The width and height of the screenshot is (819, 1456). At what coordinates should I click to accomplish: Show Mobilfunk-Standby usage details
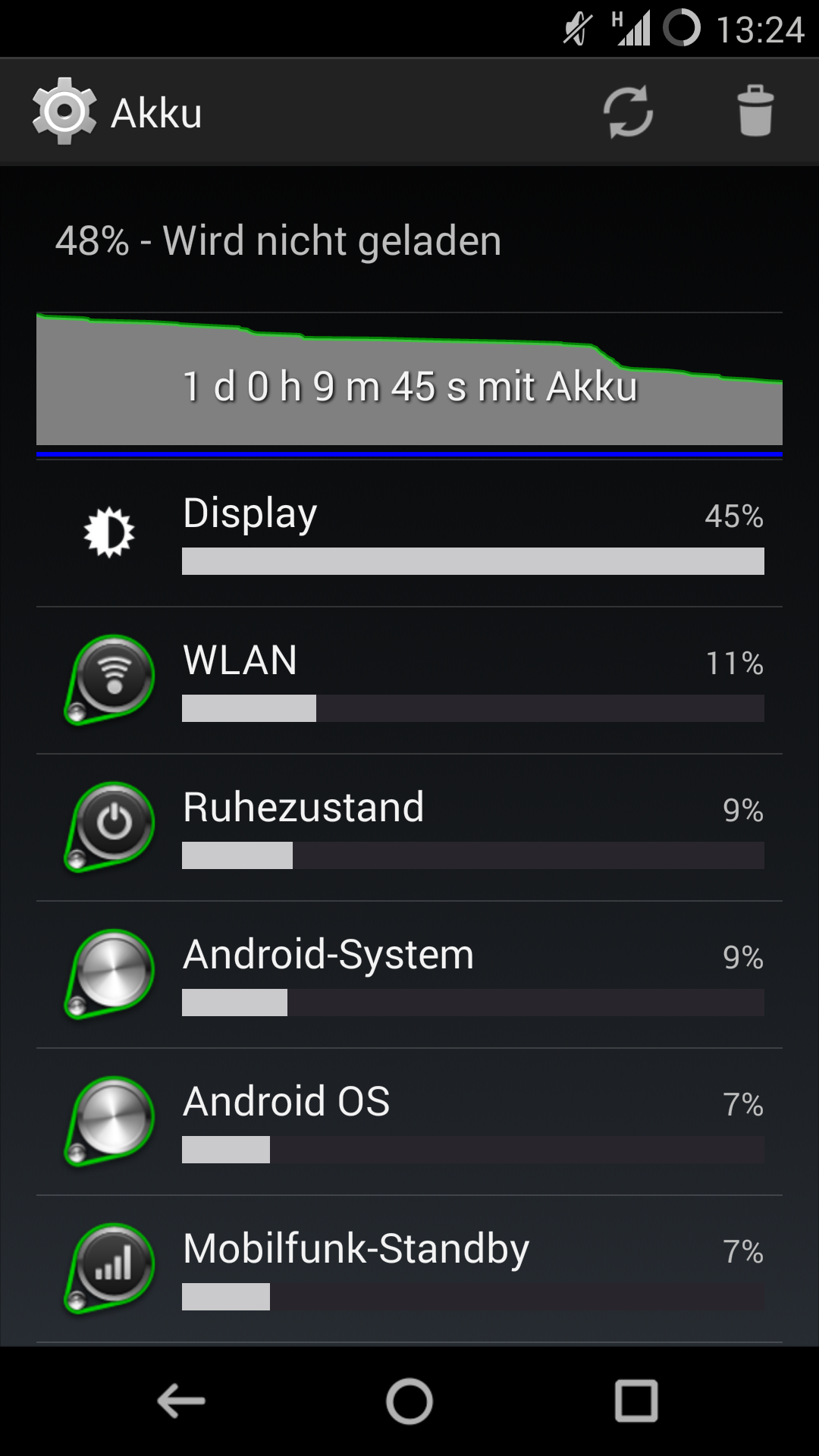click(409, 1269)
